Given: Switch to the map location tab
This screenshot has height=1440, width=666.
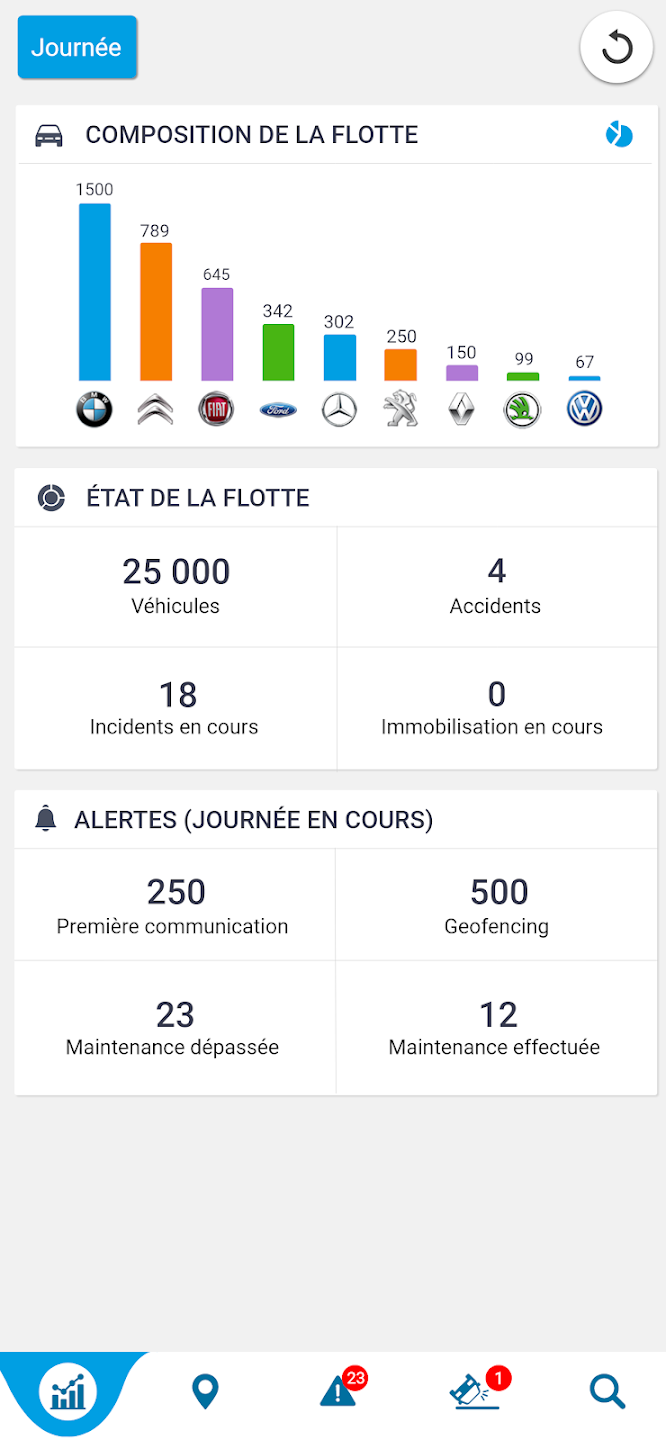Looking at the screenshot, I should click(x=205, y=1391).
